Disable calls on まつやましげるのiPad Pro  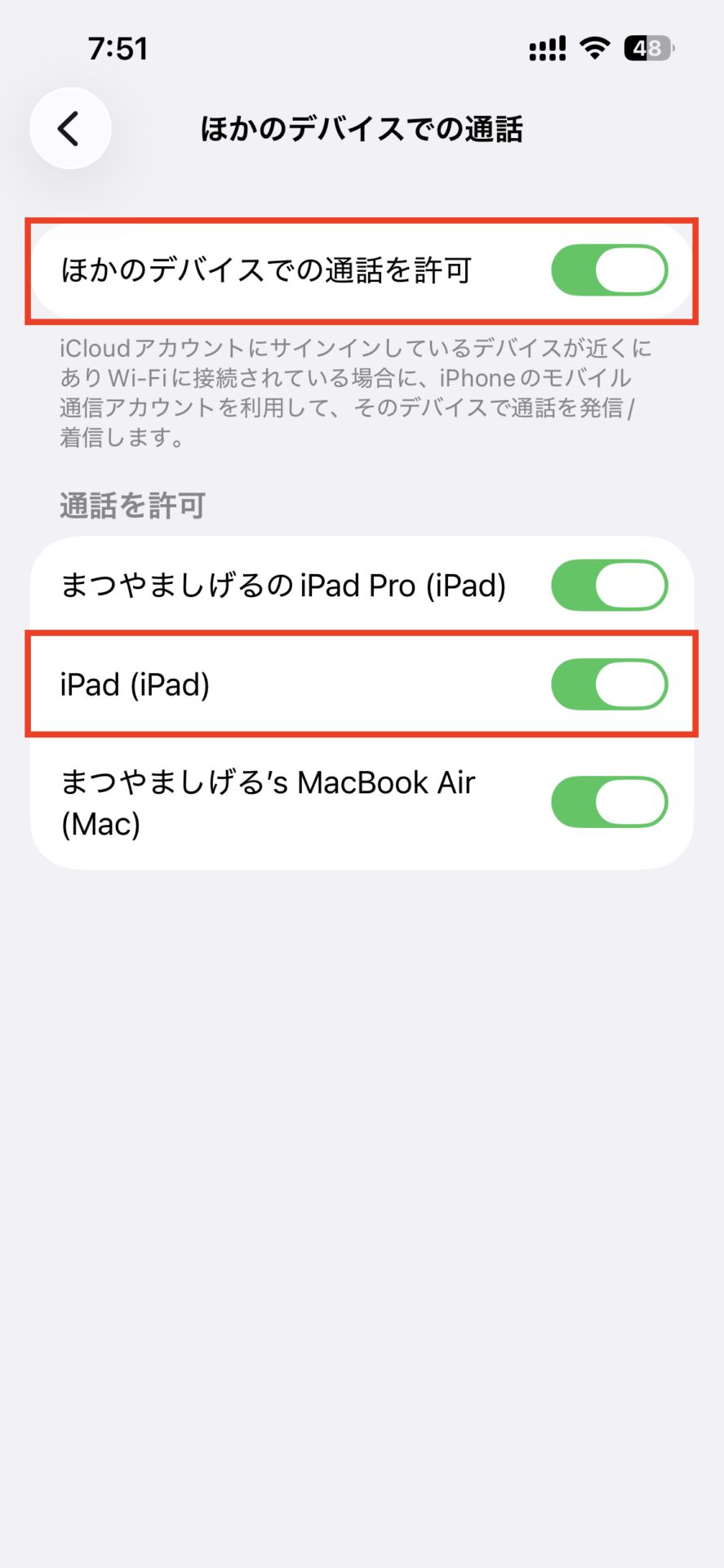point(609,586)
